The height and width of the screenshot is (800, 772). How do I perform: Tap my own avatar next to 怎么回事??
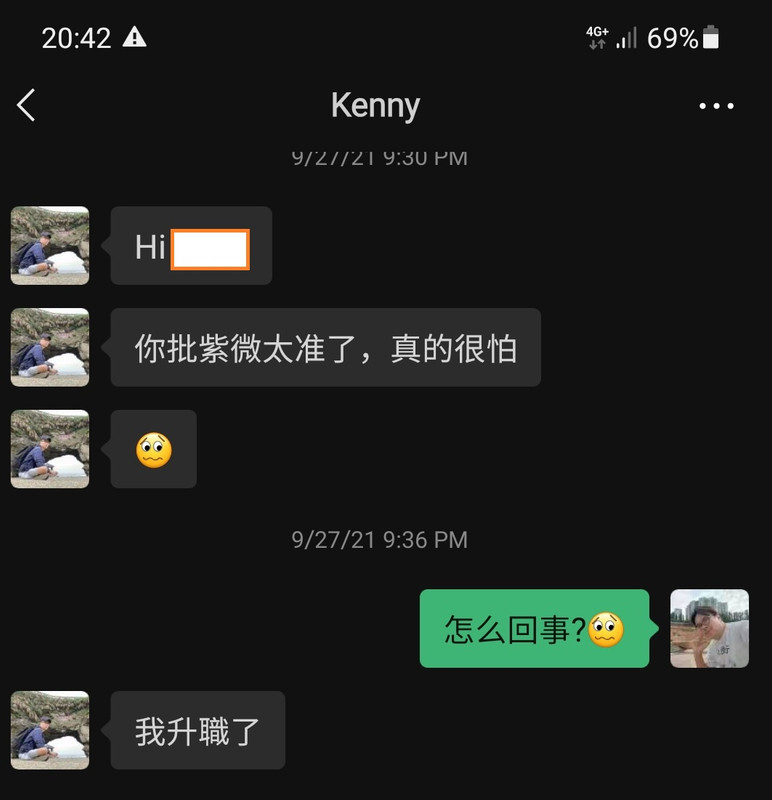(709, 628)
